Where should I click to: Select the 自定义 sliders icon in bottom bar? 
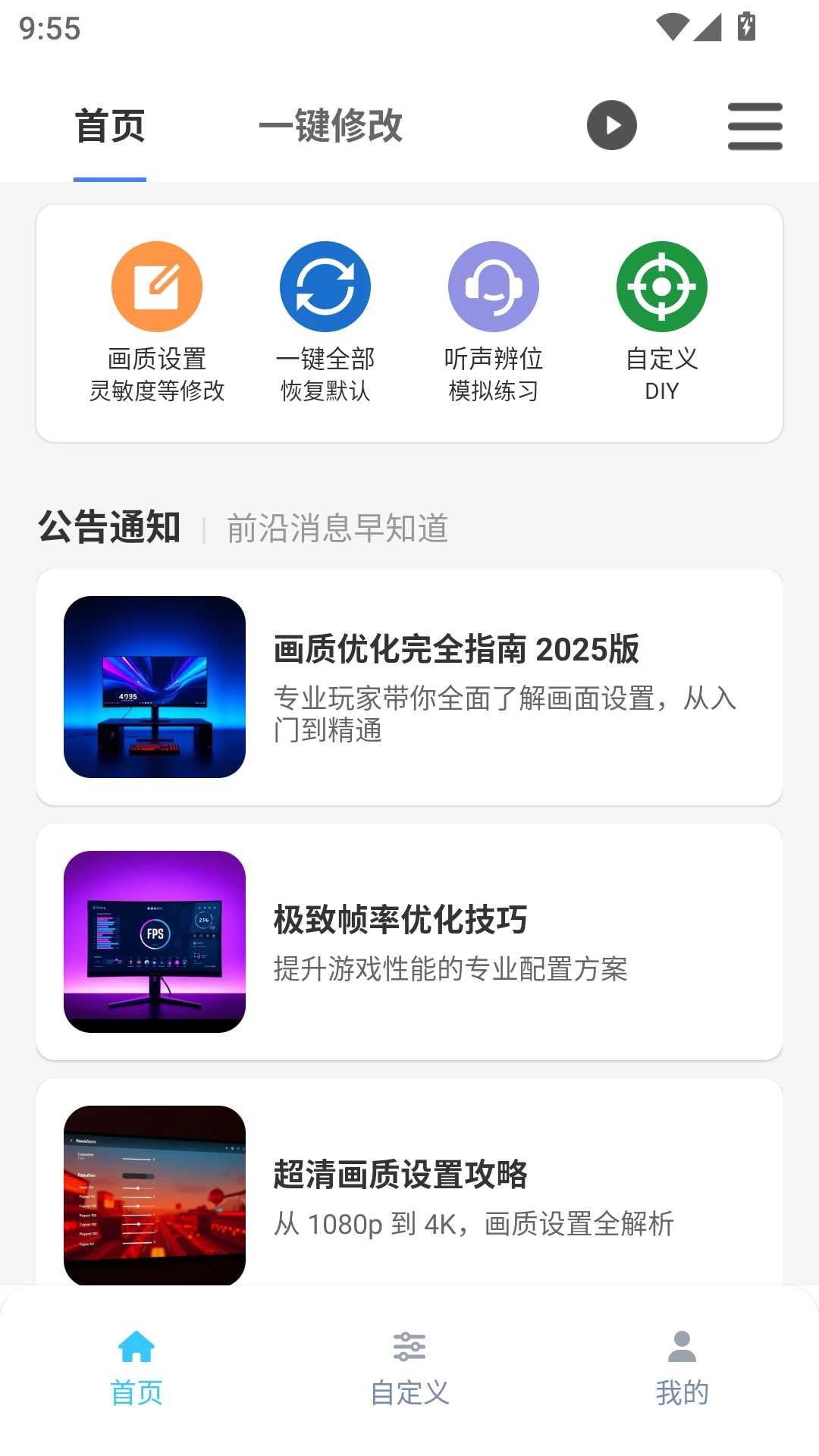coord(409,1342)
